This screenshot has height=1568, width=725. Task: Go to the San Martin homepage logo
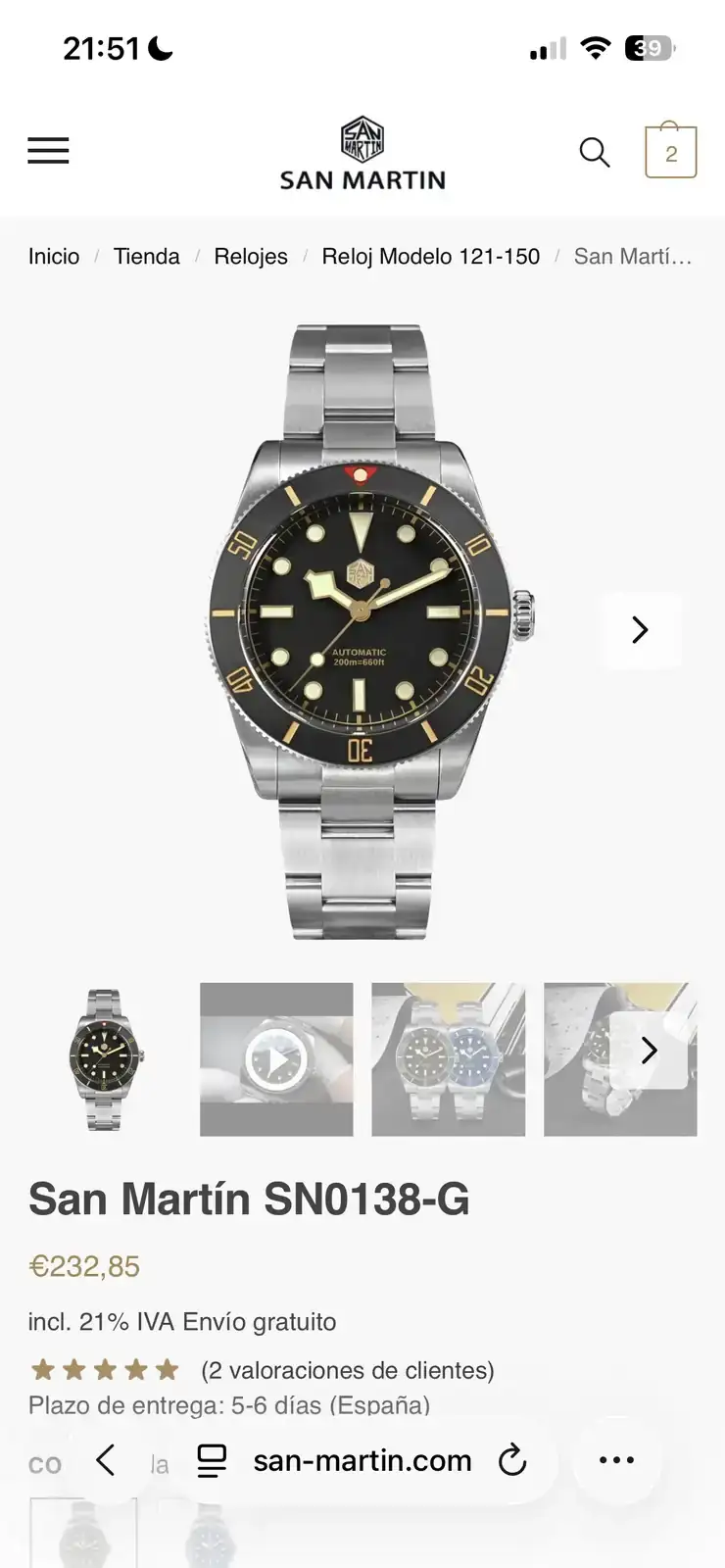pyautogui.click(x=362, y=154)
